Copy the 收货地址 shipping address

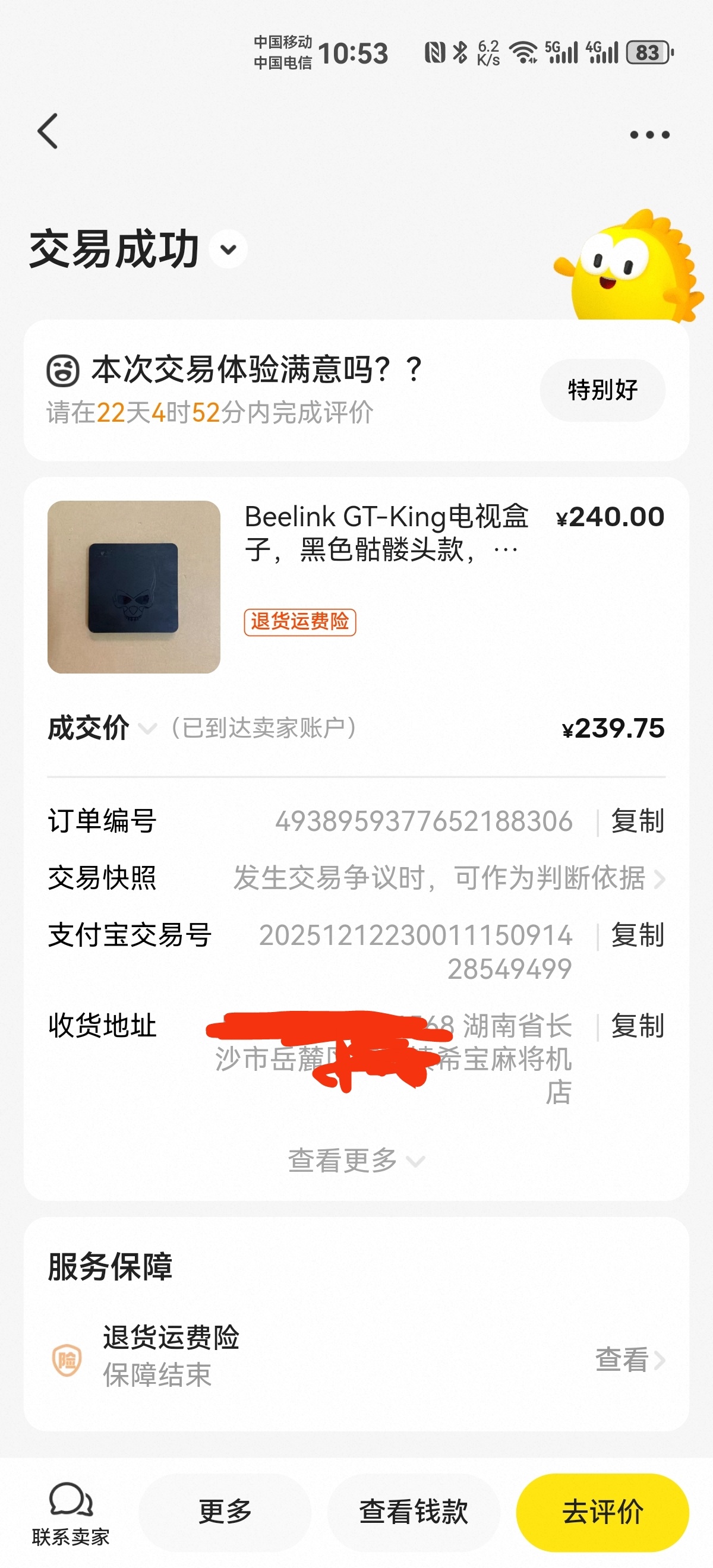(637, 1026)
